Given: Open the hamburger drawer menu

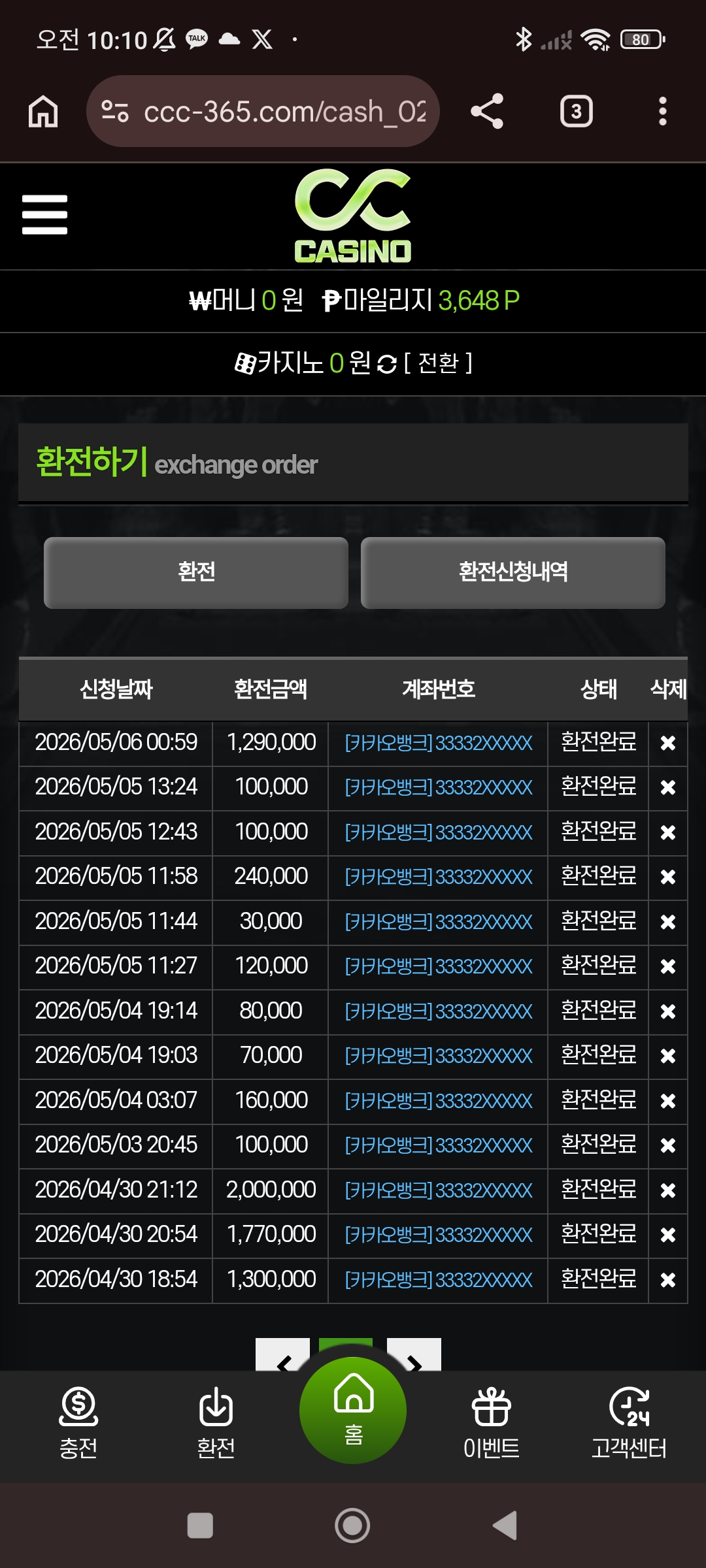Looking at the screenshot, I should 44,214.
